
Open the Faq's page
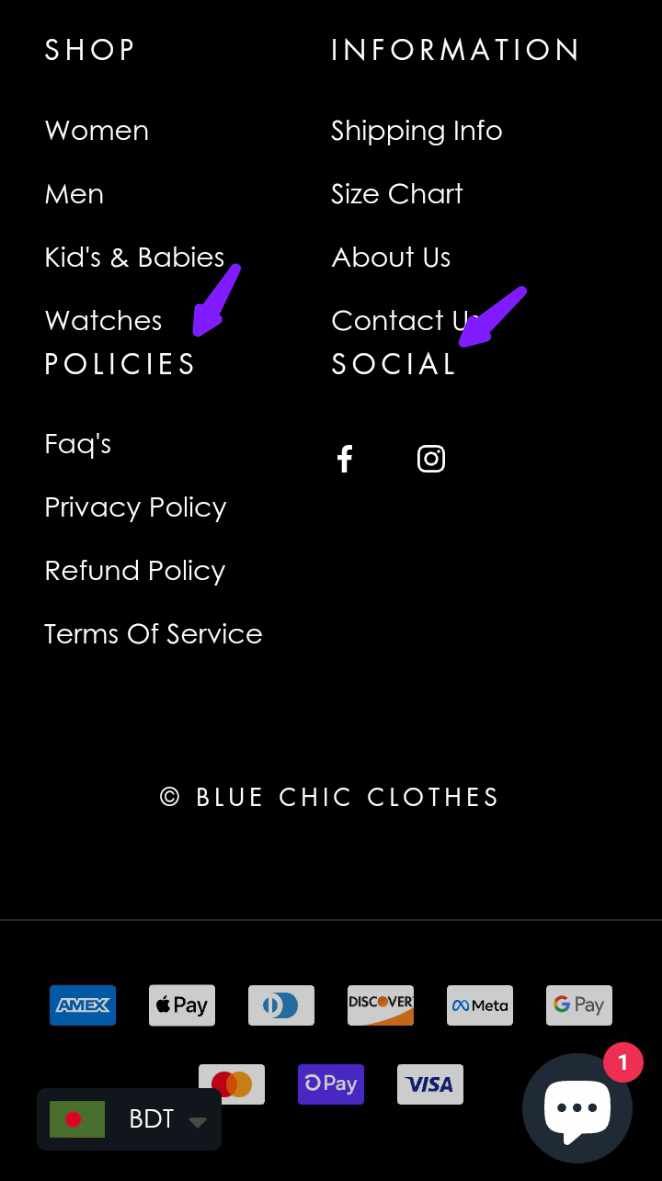click(78, 444)
